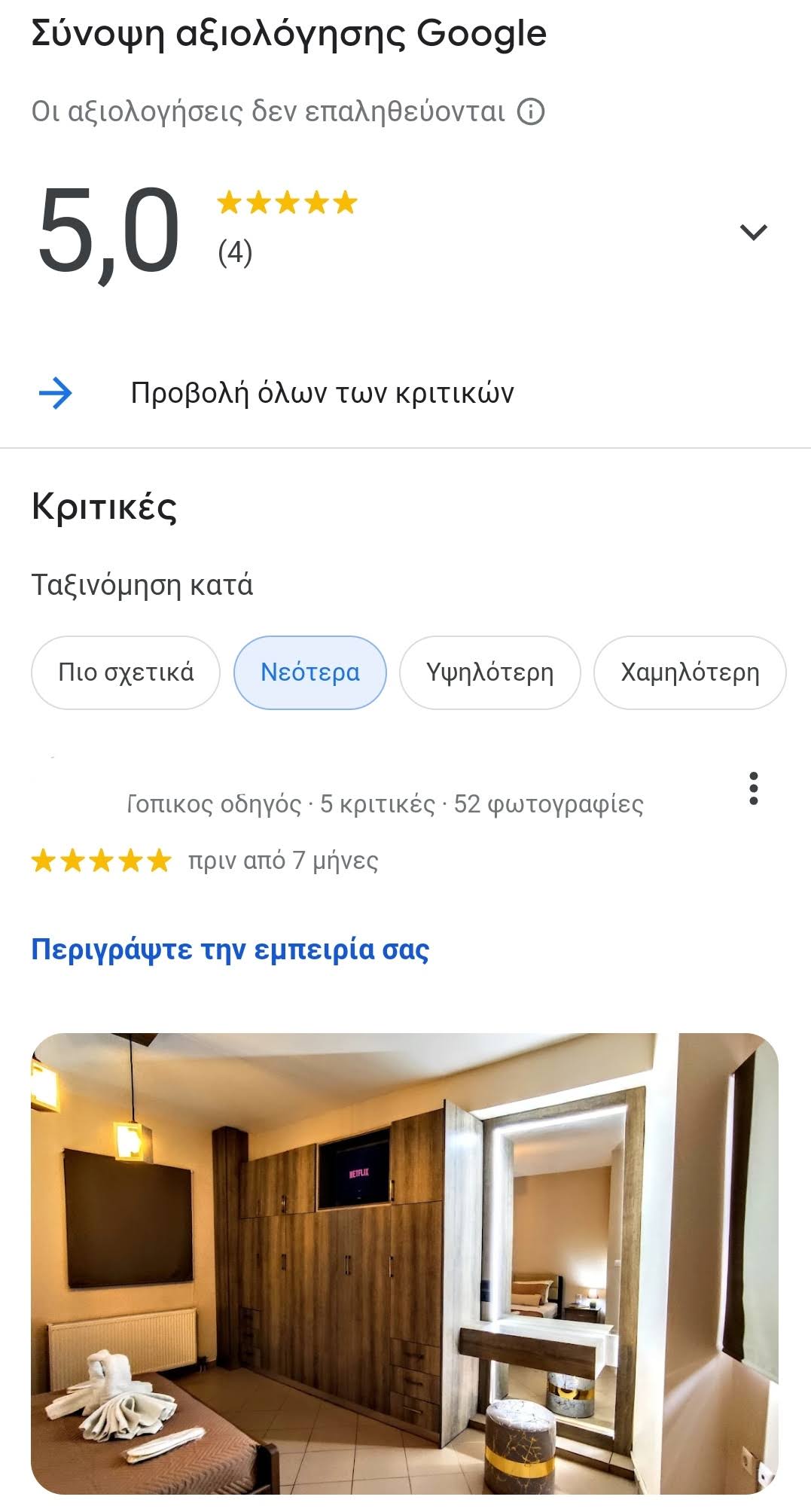This screenshot has width=811, height=1512.
Task: Expand the 5,0 rating breakdown chevron
Action: pos(753,232)
